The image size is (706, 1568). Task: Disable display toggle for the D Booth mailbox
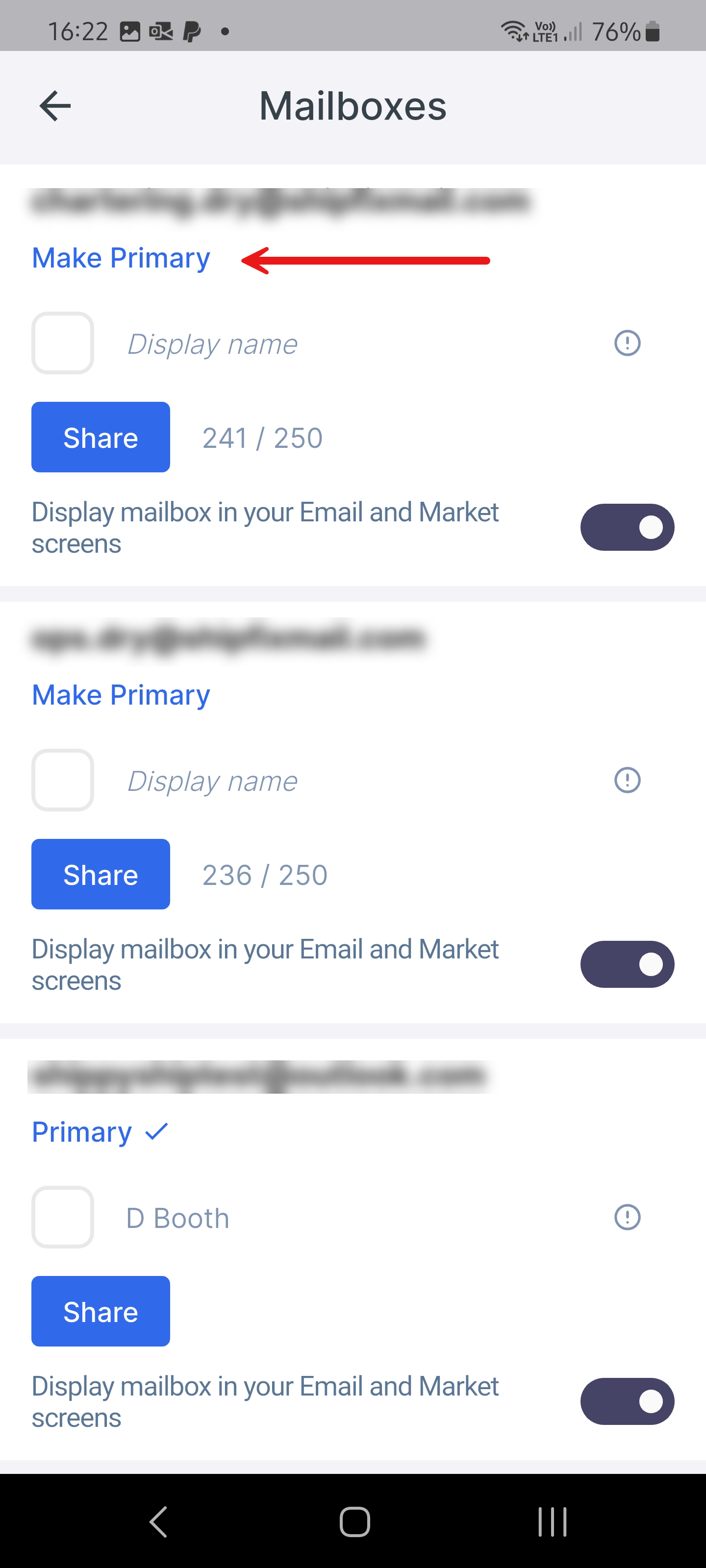point(627,1401)
